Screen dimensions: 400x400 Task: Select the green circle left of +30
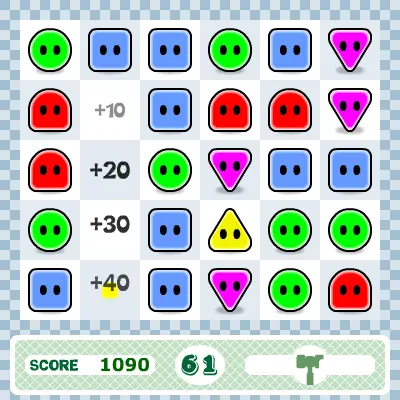(50, 230)
